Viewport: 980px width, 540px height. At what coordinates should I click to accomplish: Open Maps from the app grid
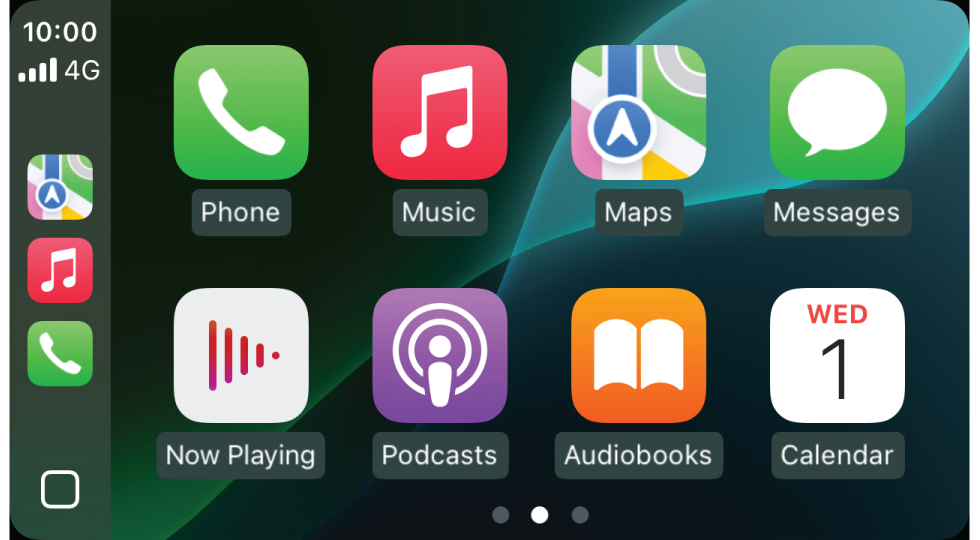638,113
